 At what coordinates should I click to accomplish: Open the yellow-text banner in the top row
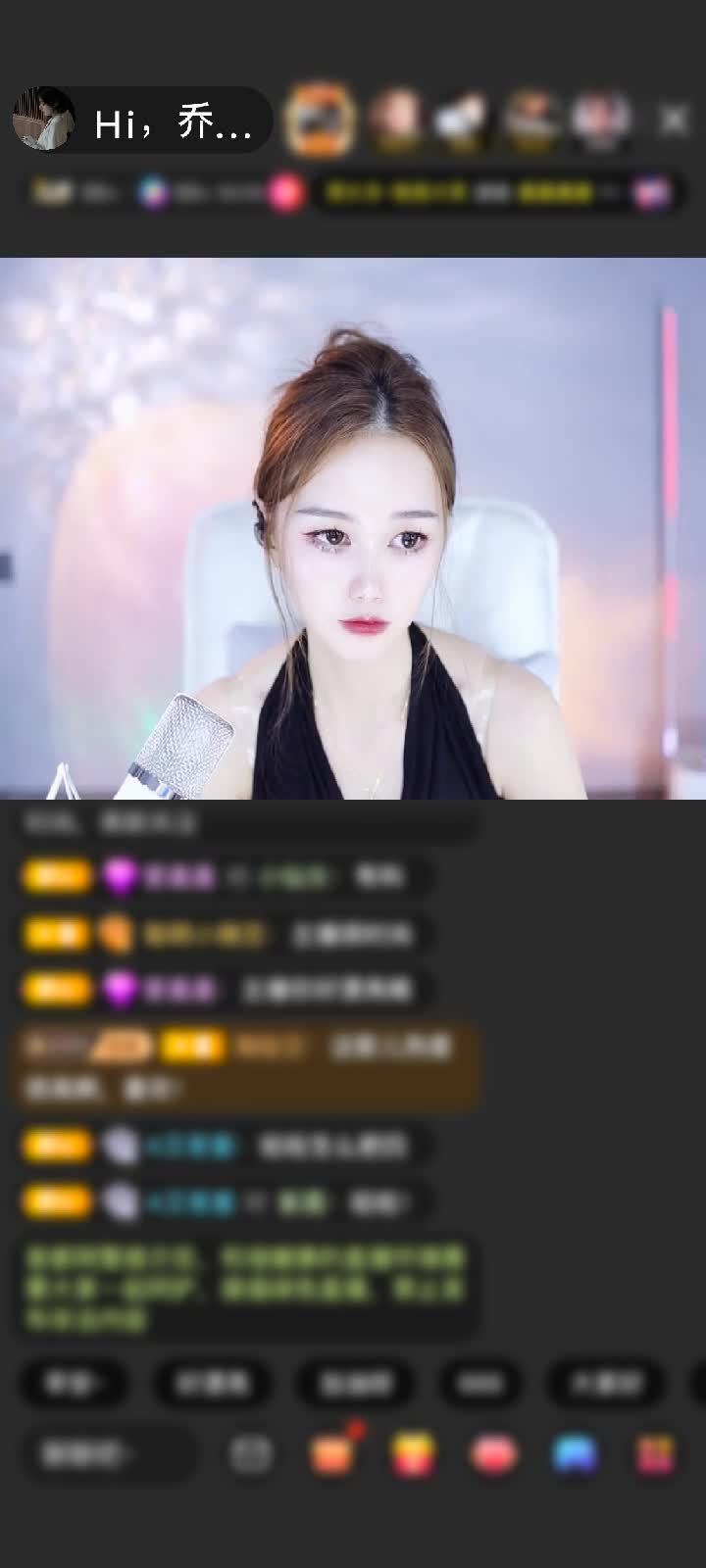(x=471, y=192)
